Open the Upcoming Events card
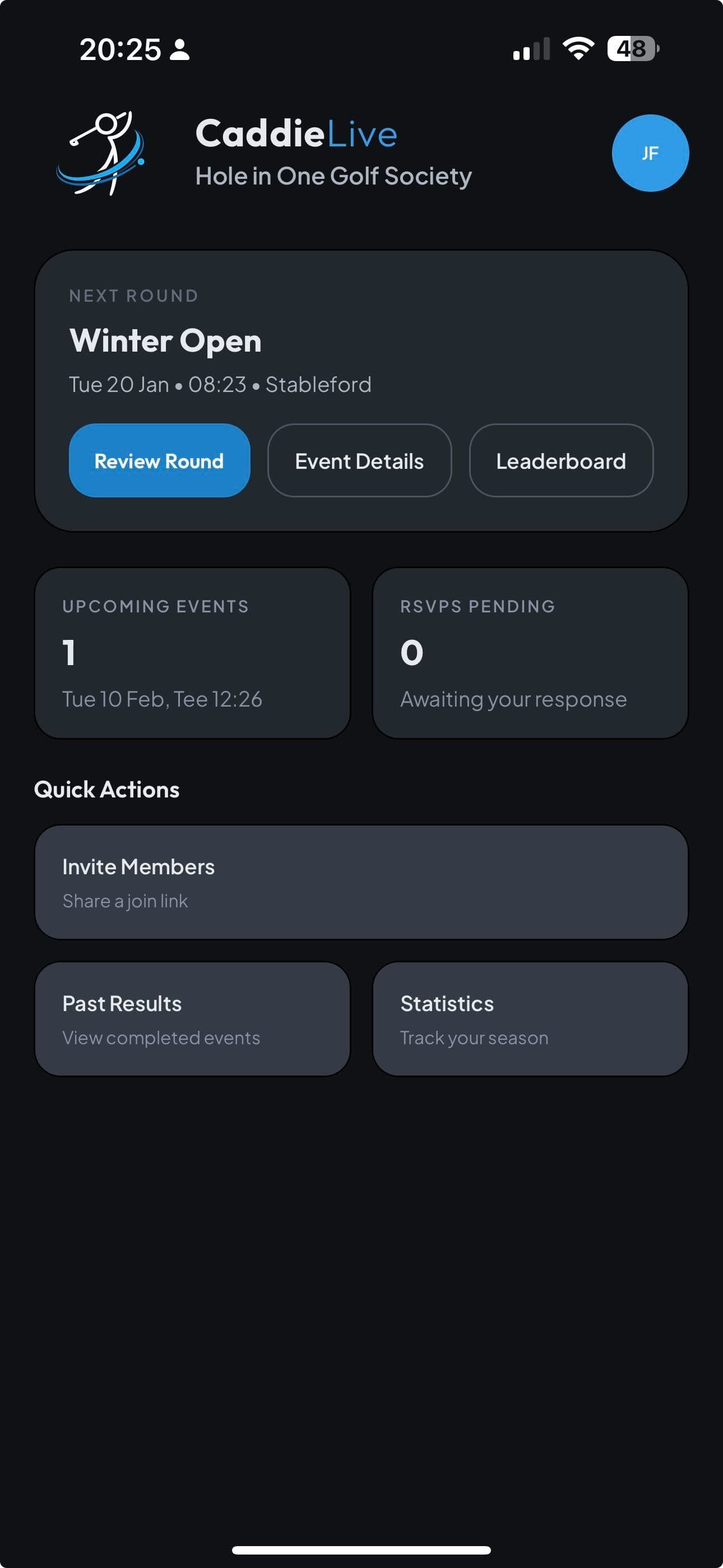The height and width of the screenshot is (1568, 723). (x=191, y=651)
